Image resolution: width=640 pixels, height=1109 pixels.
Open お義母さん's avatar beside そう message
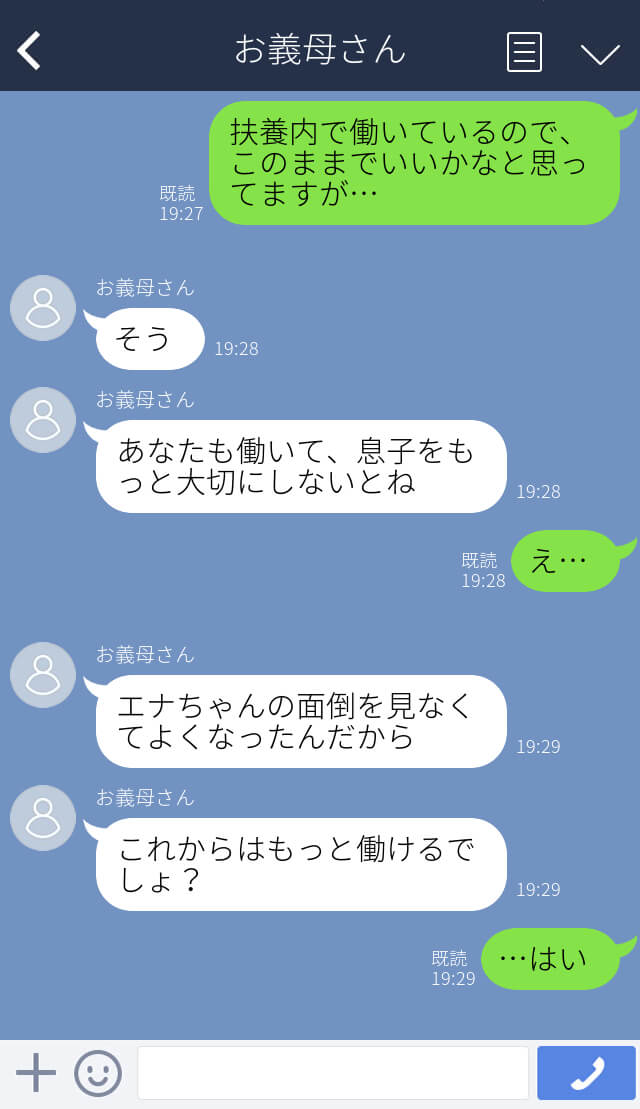43,308
